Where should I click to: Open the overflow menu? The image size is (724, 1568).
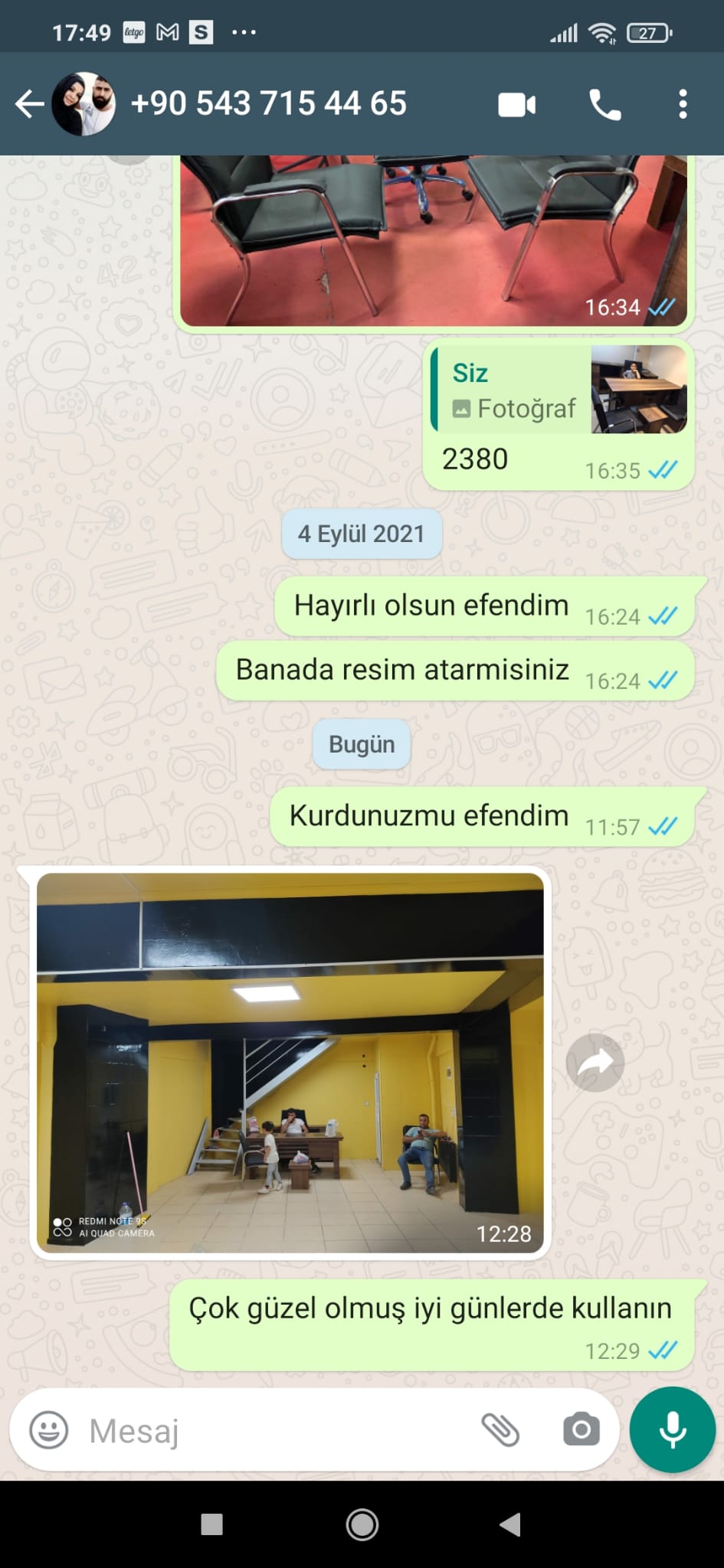tap(683, 105)
